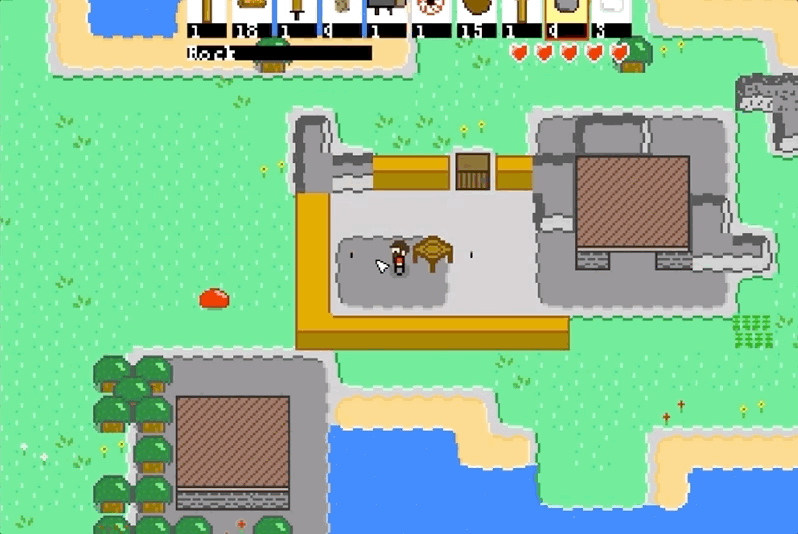Open the wooden crate in the yellow wall
798x534 pixels.
pyautogui.click(x=471, y=171)
